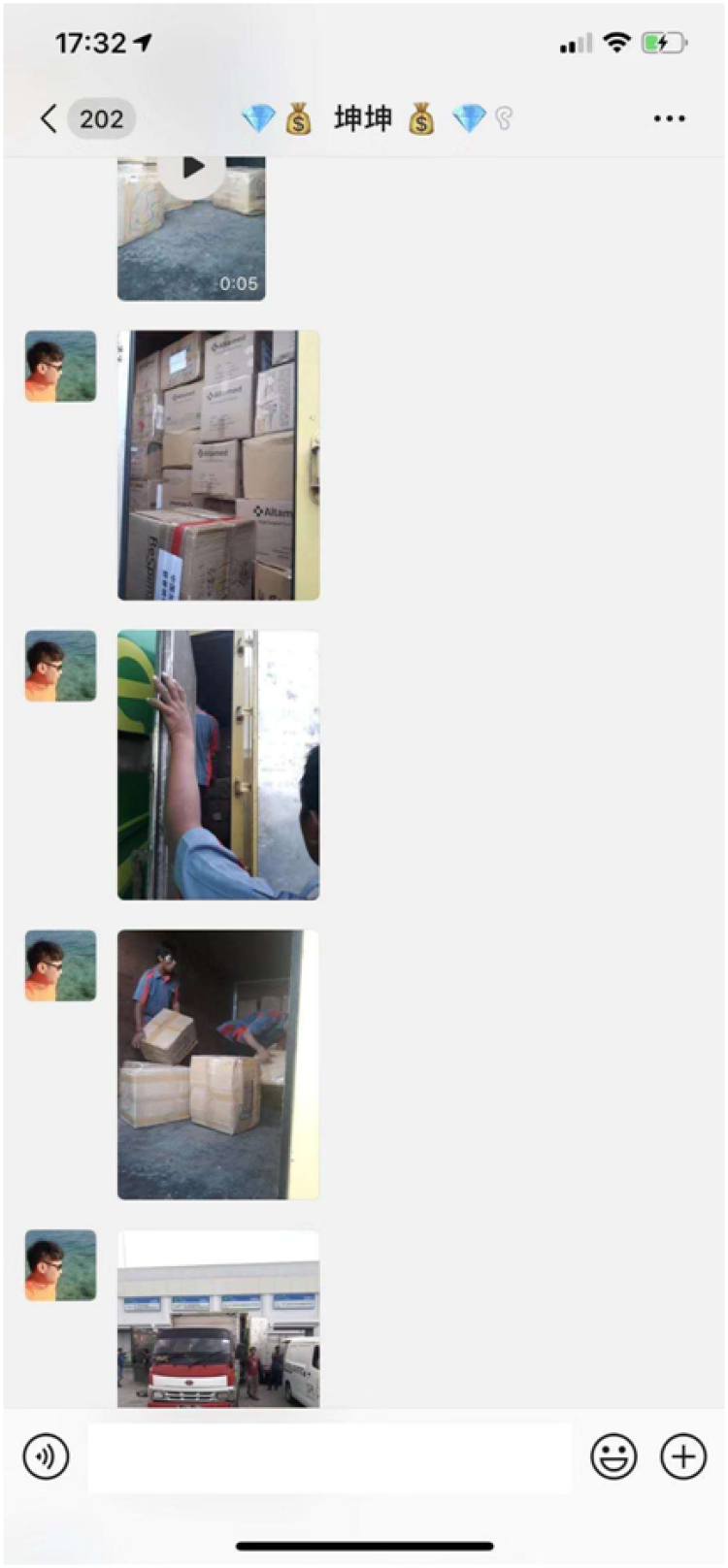Open the emoji sticker panel

click(613, 1456)
